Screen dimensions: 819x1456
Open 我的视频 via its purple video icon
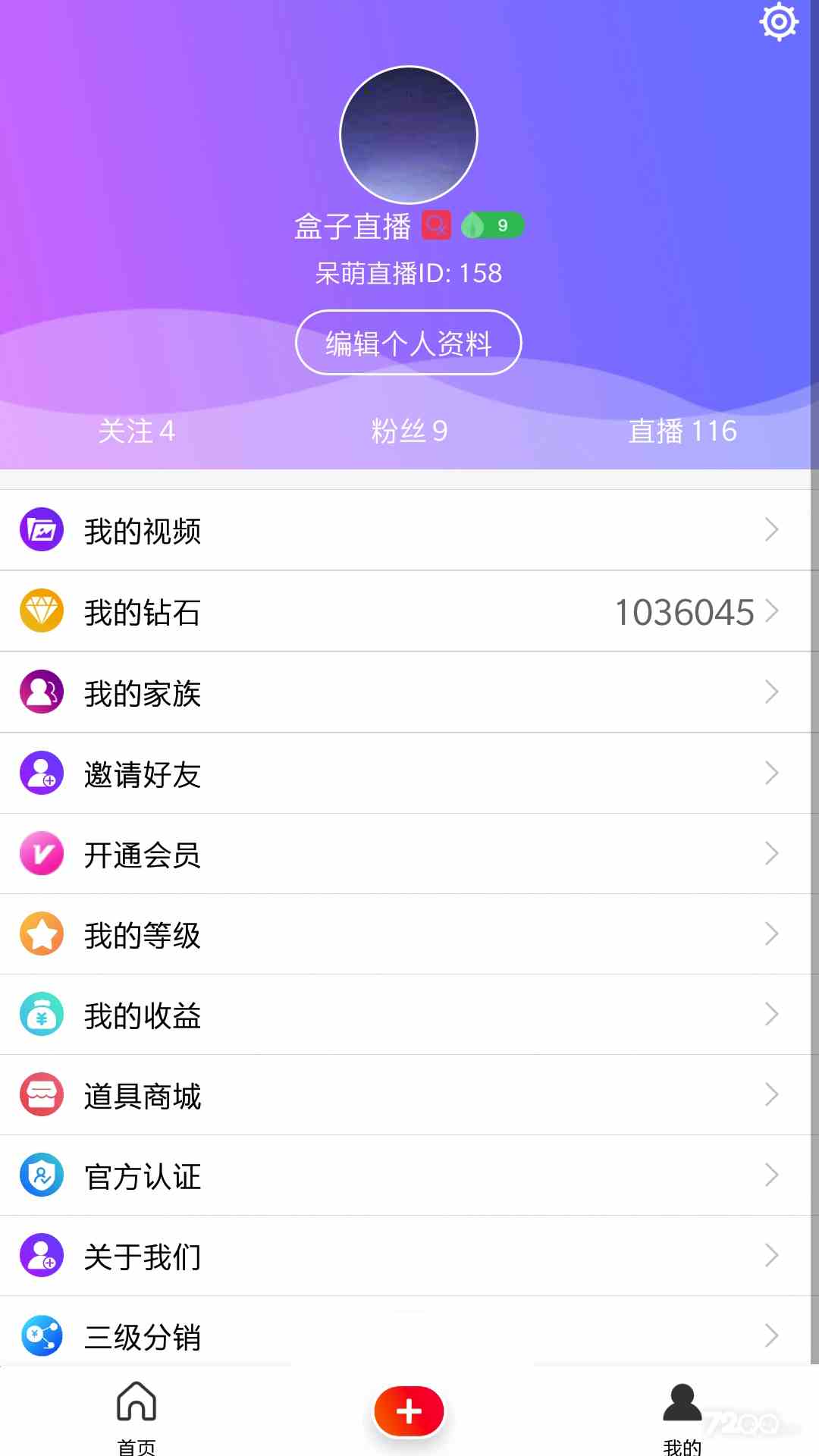pyautogui.click(x=42, y=530)
